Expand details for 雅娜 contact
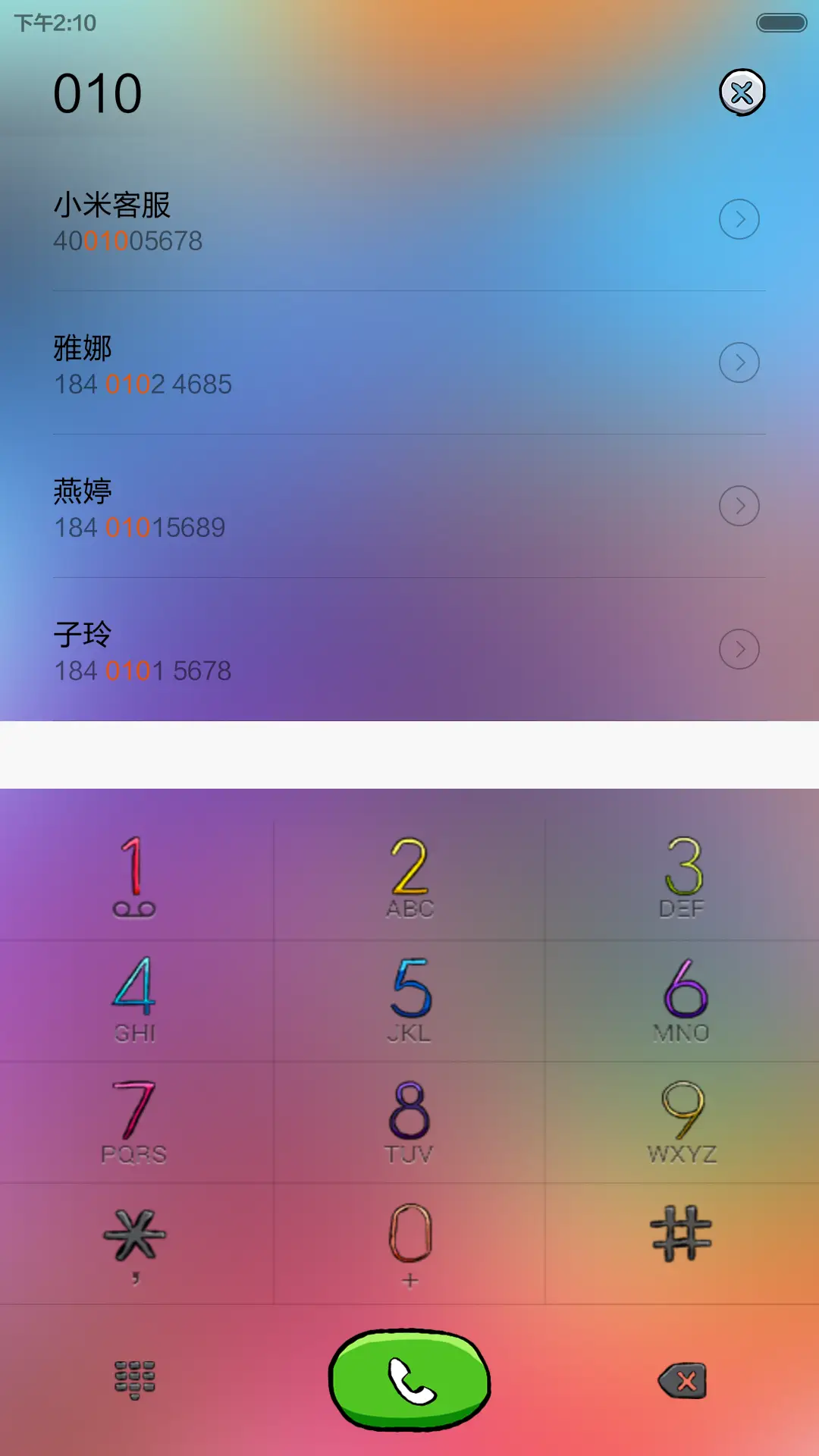 click(739, 362)
